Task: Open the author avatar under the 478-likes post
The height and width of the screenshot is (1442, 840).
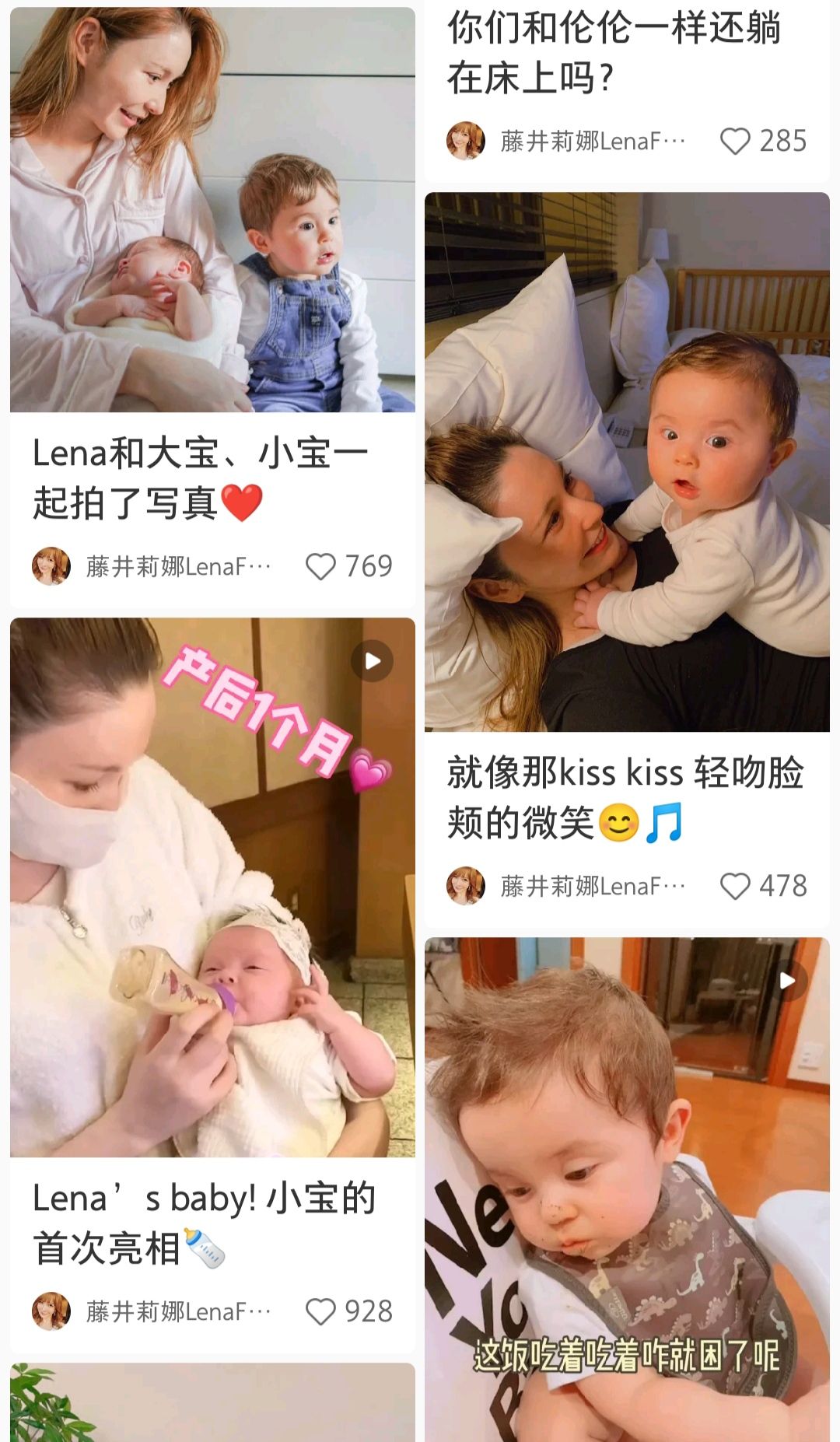Action: 466,886
